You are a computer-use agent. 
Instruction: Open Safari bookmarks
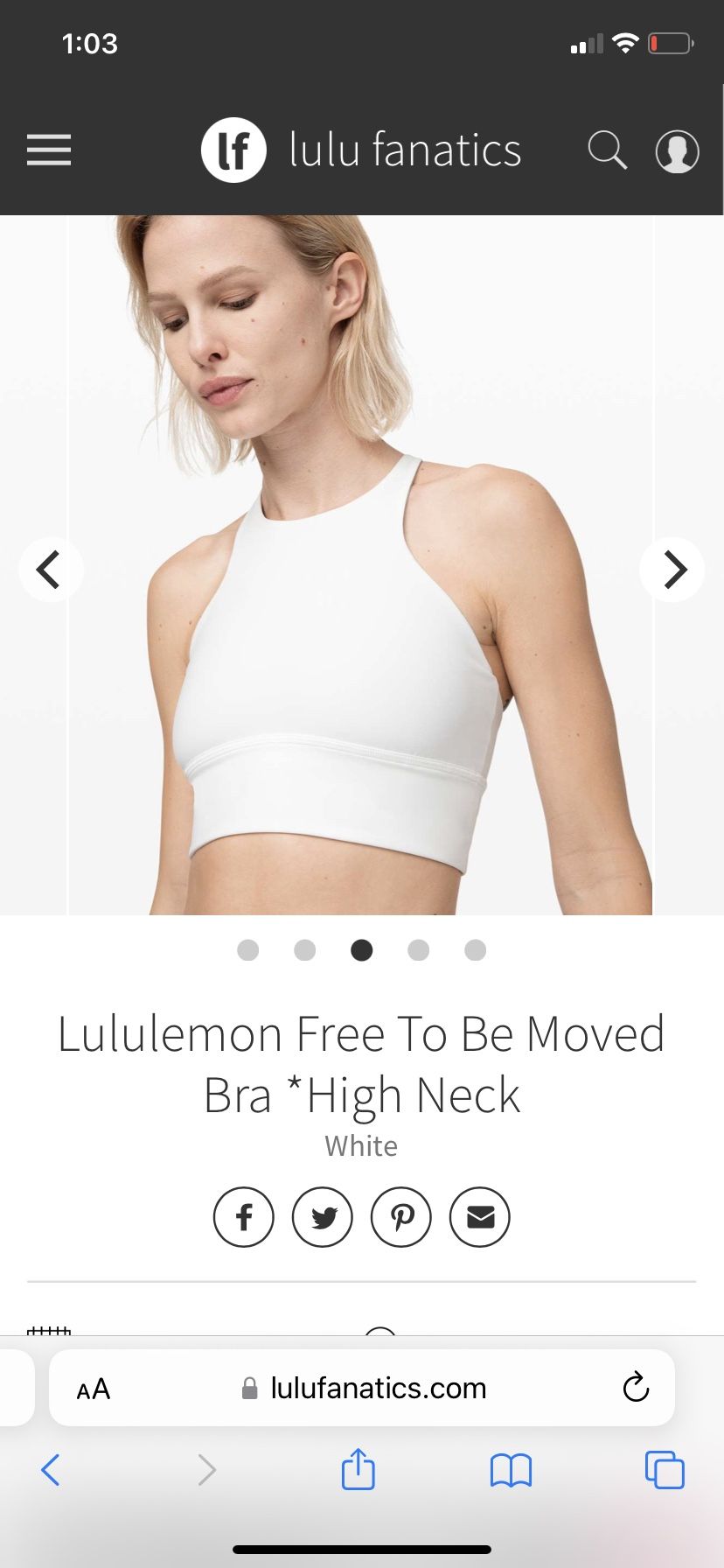tap(512, 1470)
